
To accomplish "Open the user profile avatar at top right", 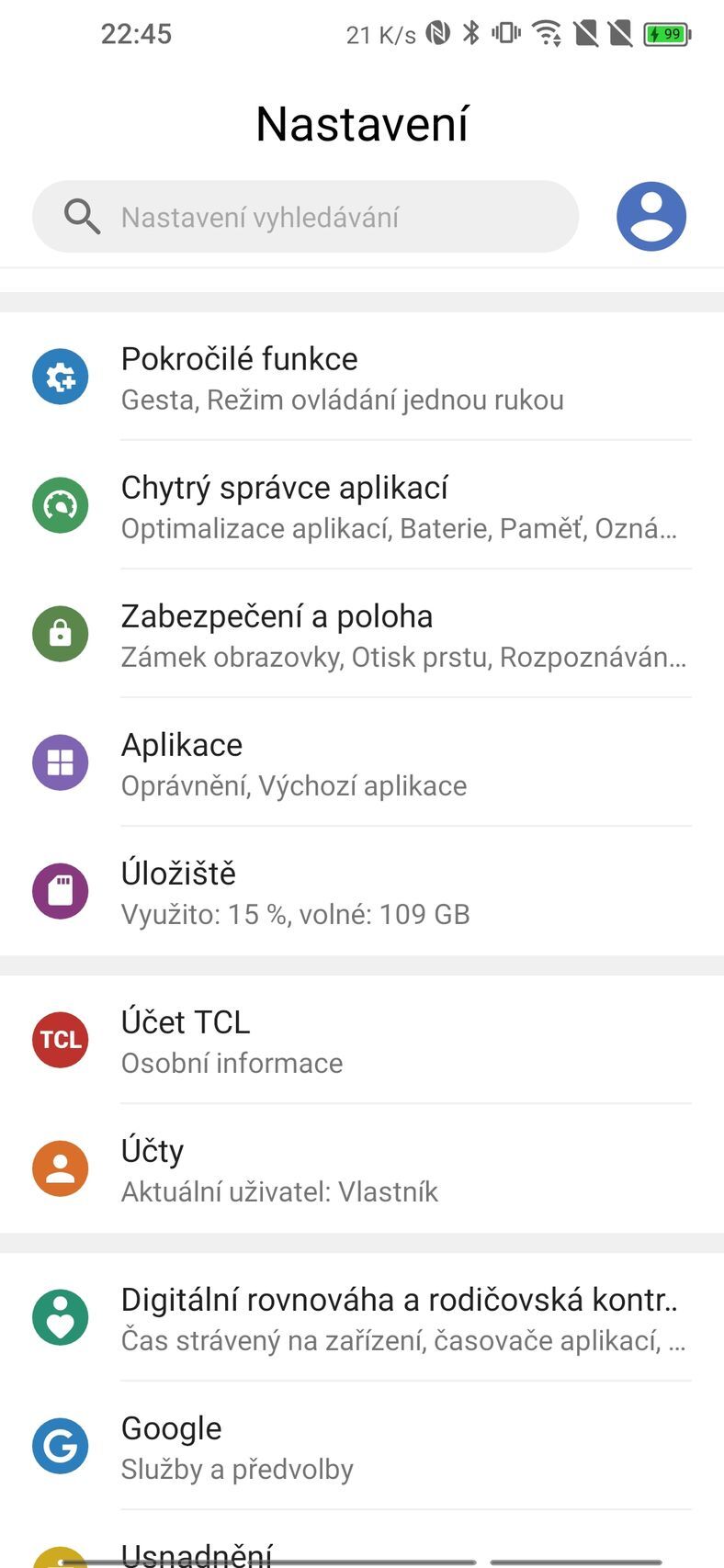I will coord(650,216).
